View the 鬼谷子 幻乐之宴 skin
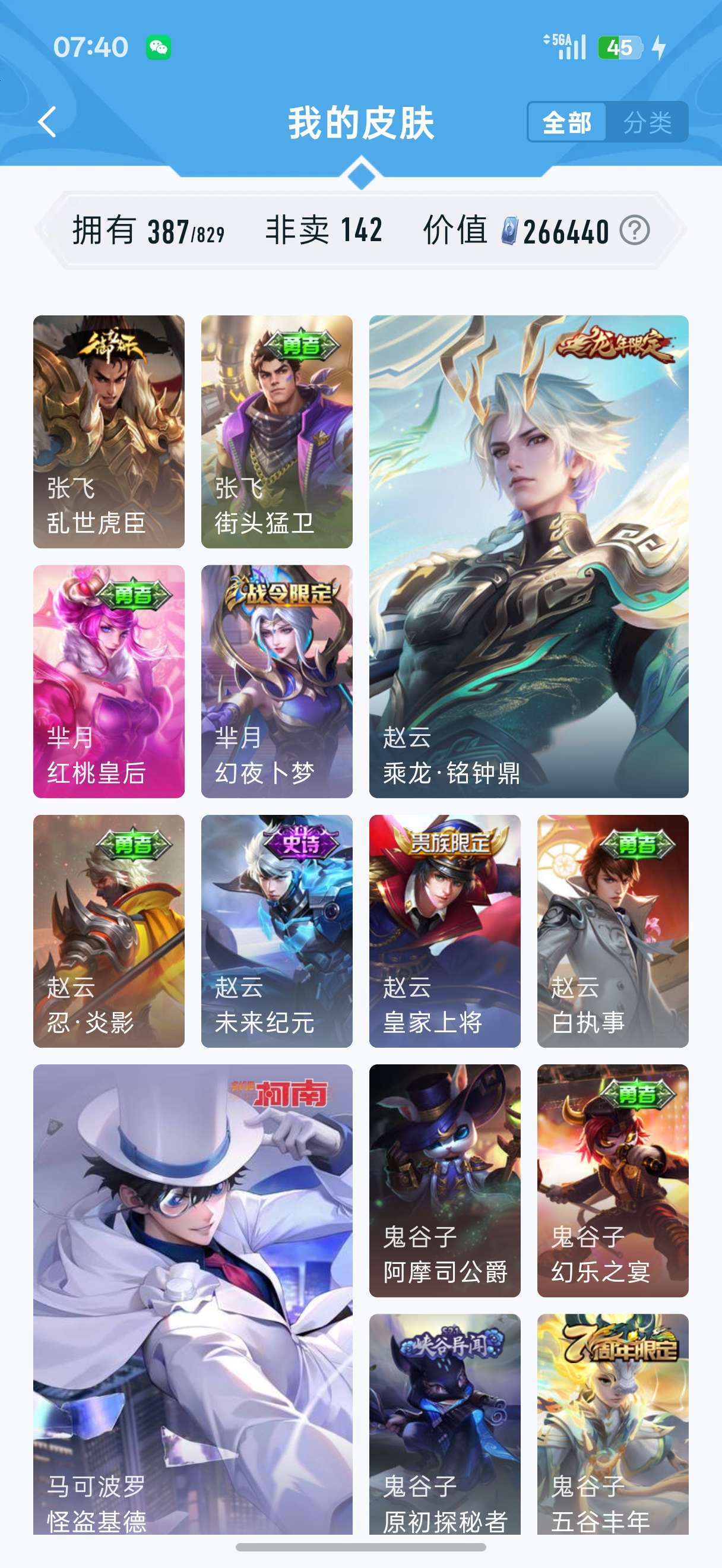Viewport: 722px width, 1568px height. coord(613,1181)
